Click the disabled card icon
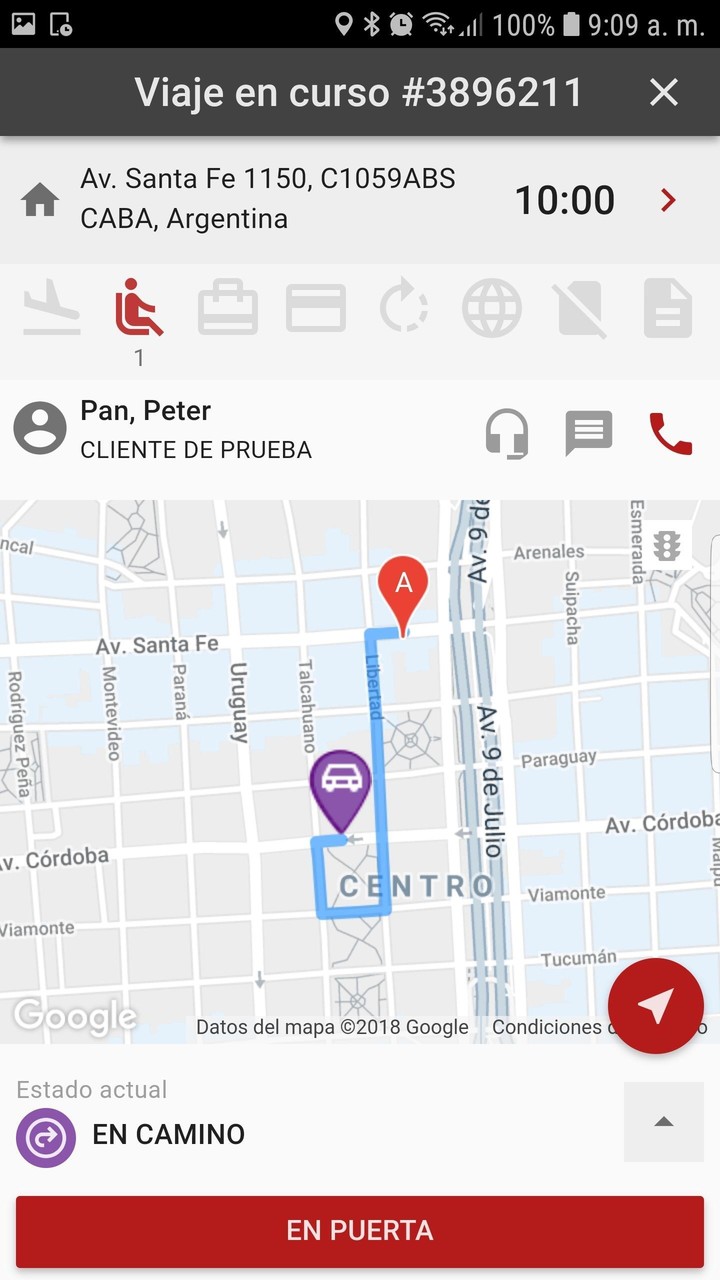The width and height of the screenshot is (720, 1280). (x=579, y=308)
